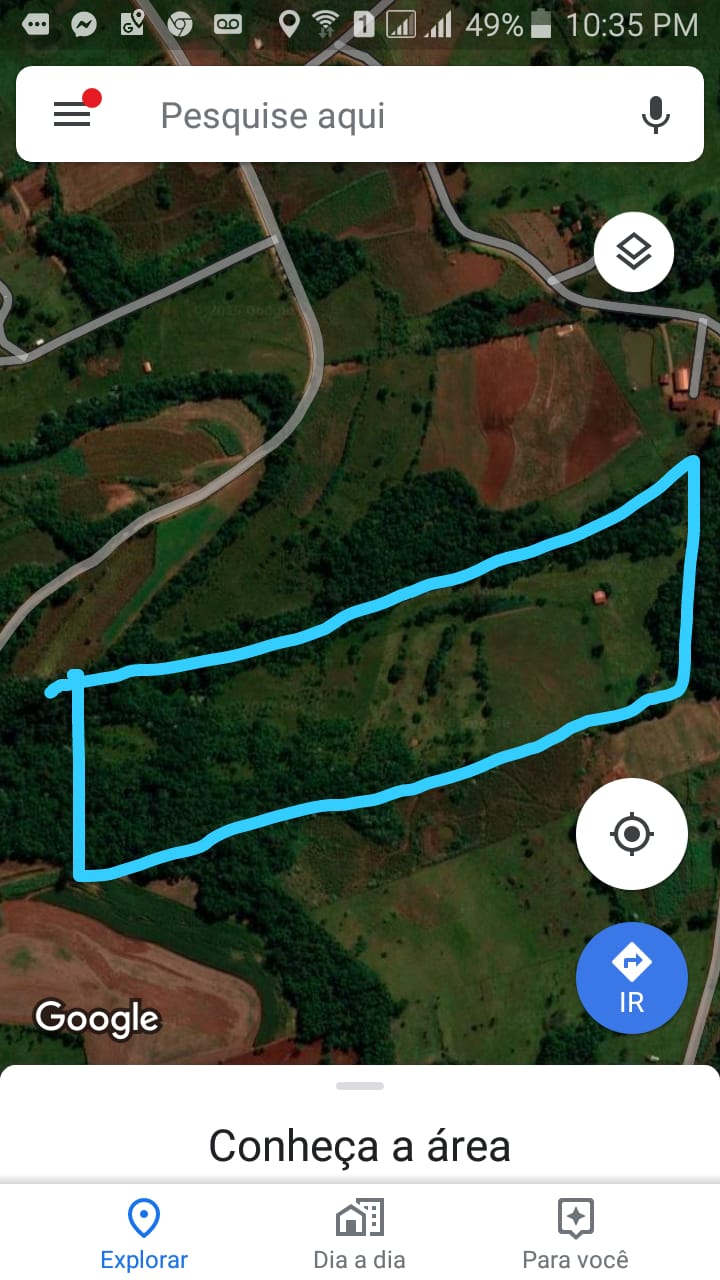This screenshot has width=720, height=1280.
Task: Switch to the Explorar tab
Action: click(144, 1234)
